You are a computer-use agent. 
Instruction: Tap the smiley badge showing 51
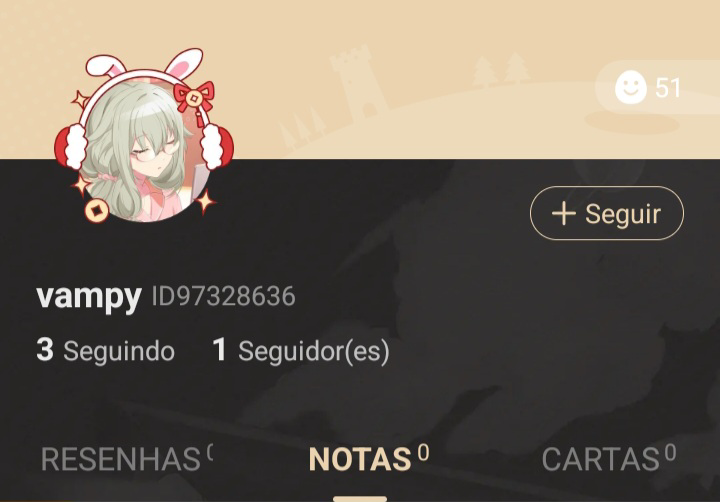coord(648,88)
